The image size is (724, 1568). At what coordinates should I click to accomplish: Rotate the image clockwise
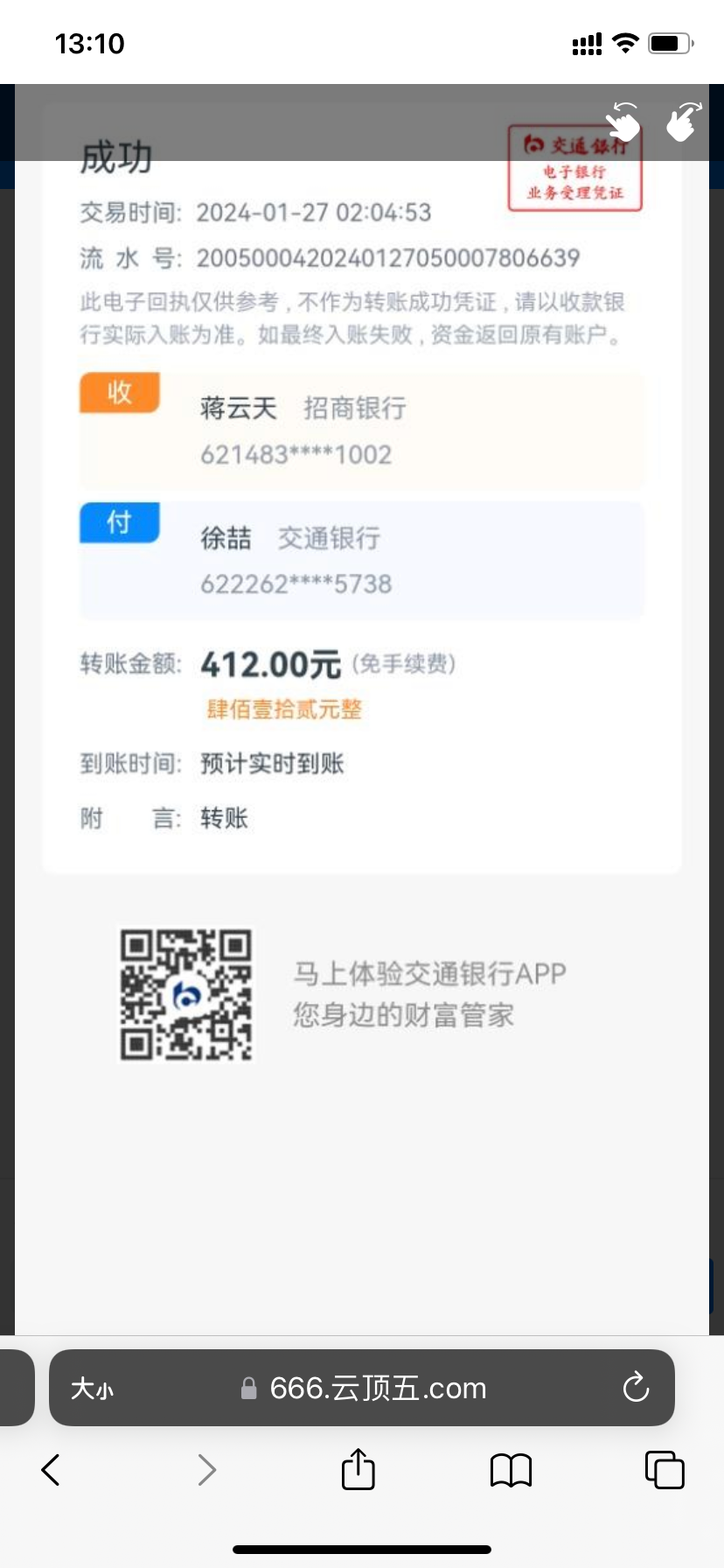(x=683, y=122)
